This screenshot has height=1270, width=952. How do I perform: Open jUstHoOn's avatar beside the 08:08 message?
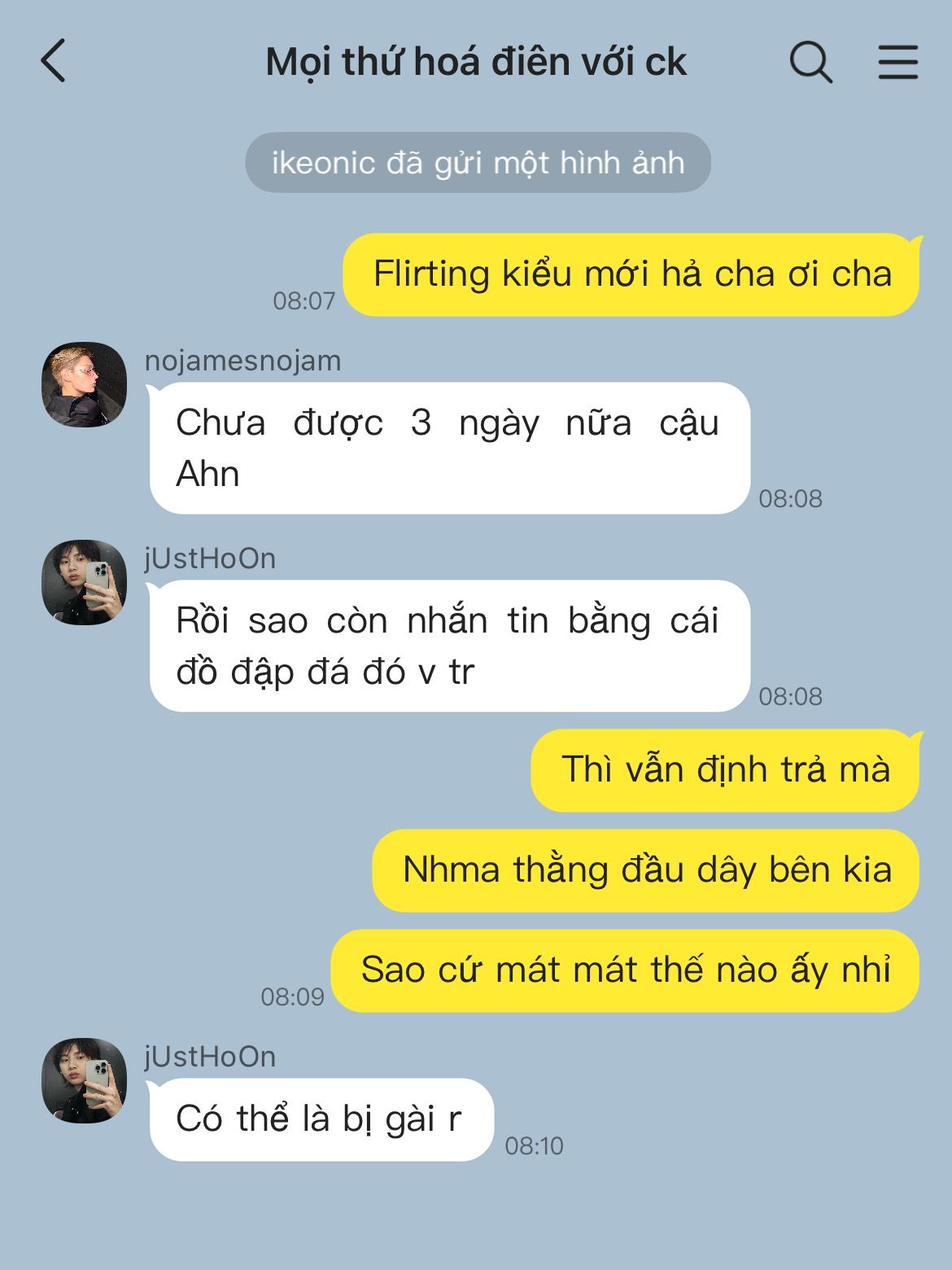84,582
